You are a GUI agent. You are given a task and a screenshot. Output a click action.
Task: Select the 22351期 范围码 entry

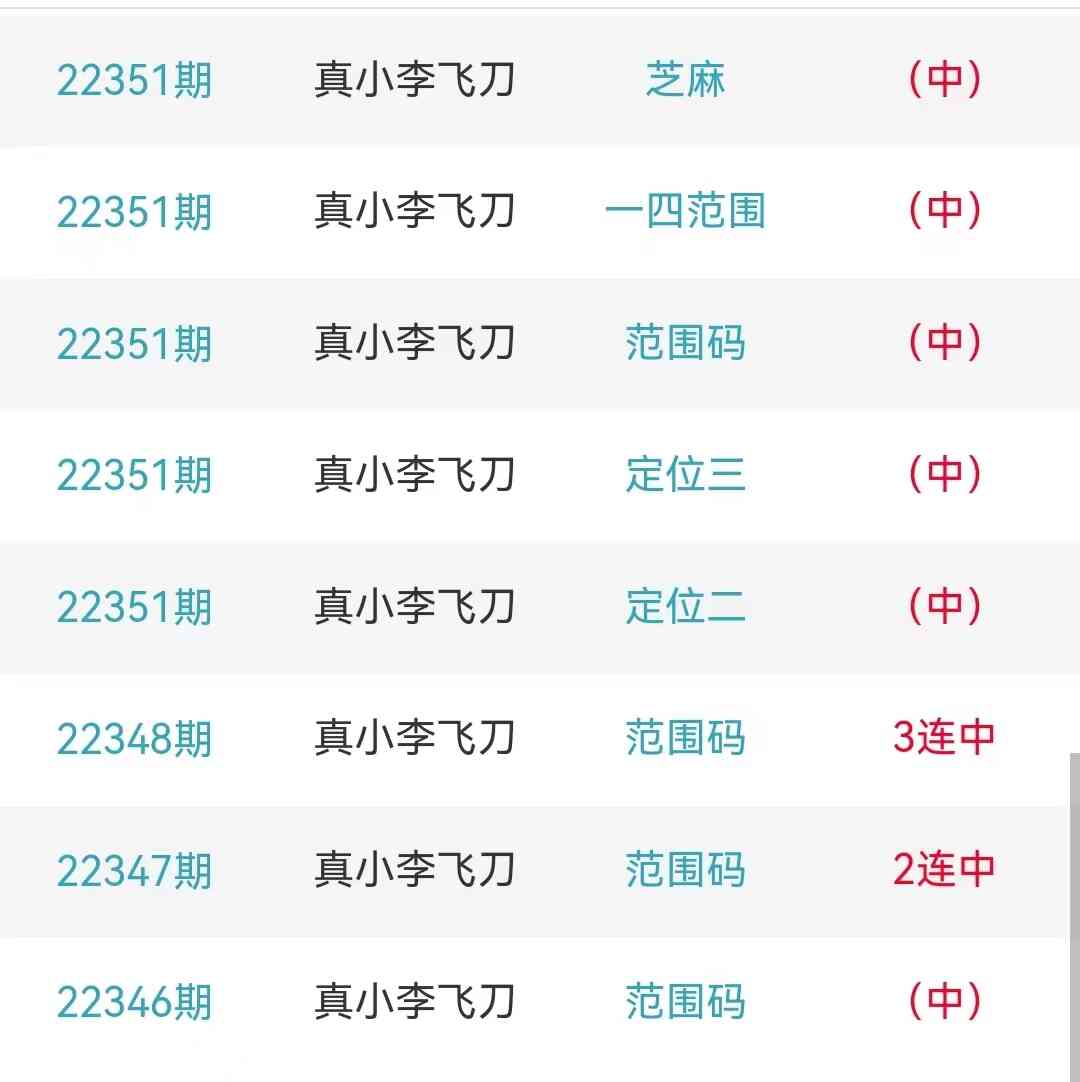[x=685, y=343]
